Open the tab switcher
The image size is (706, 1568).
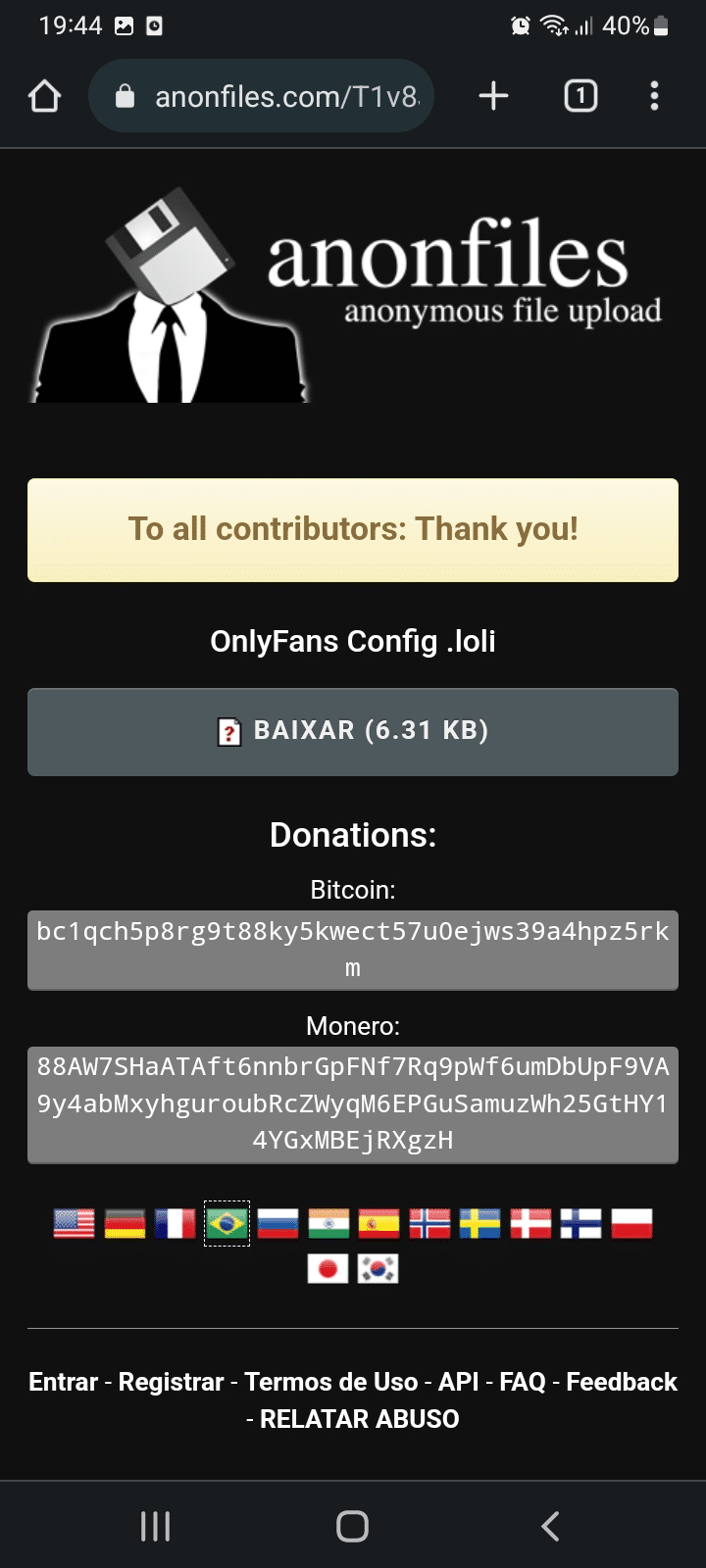point(580,96)
